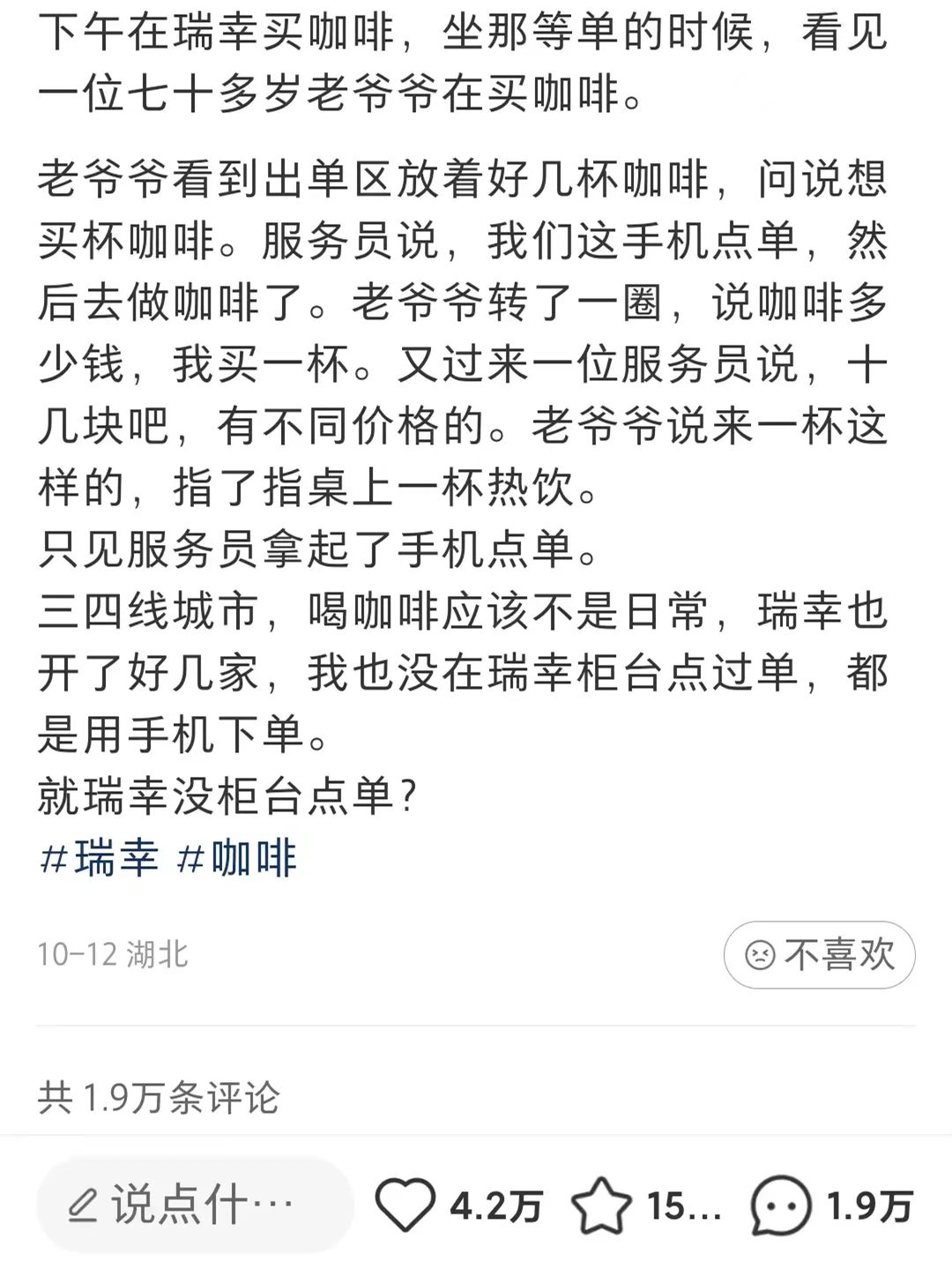Like this post with the heart
Viewport: 952px width, 1269px height.
coord(405,1205)
